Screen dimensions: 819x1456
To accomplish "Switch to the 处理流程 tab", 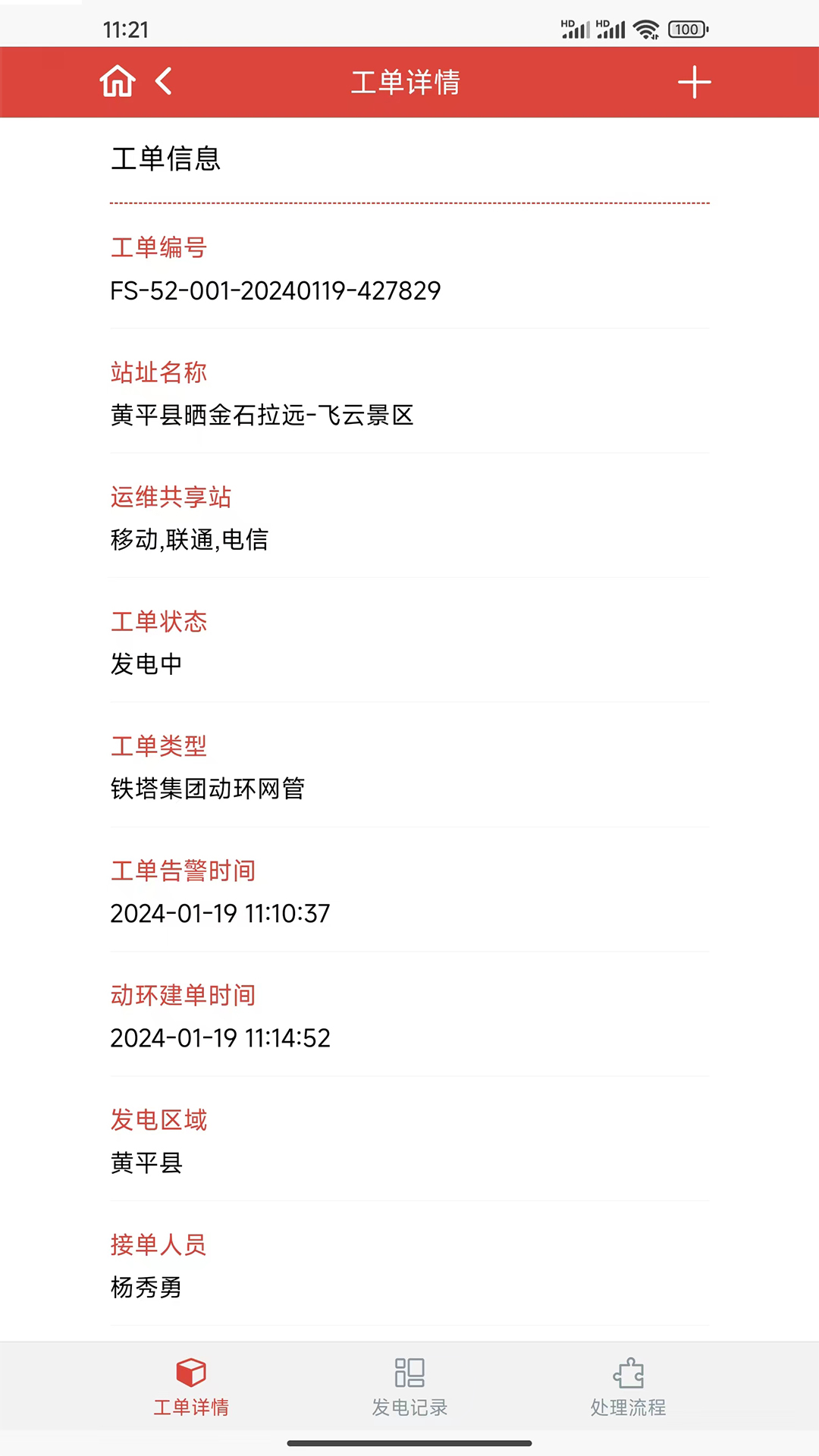I will (x=628, y=1387).
